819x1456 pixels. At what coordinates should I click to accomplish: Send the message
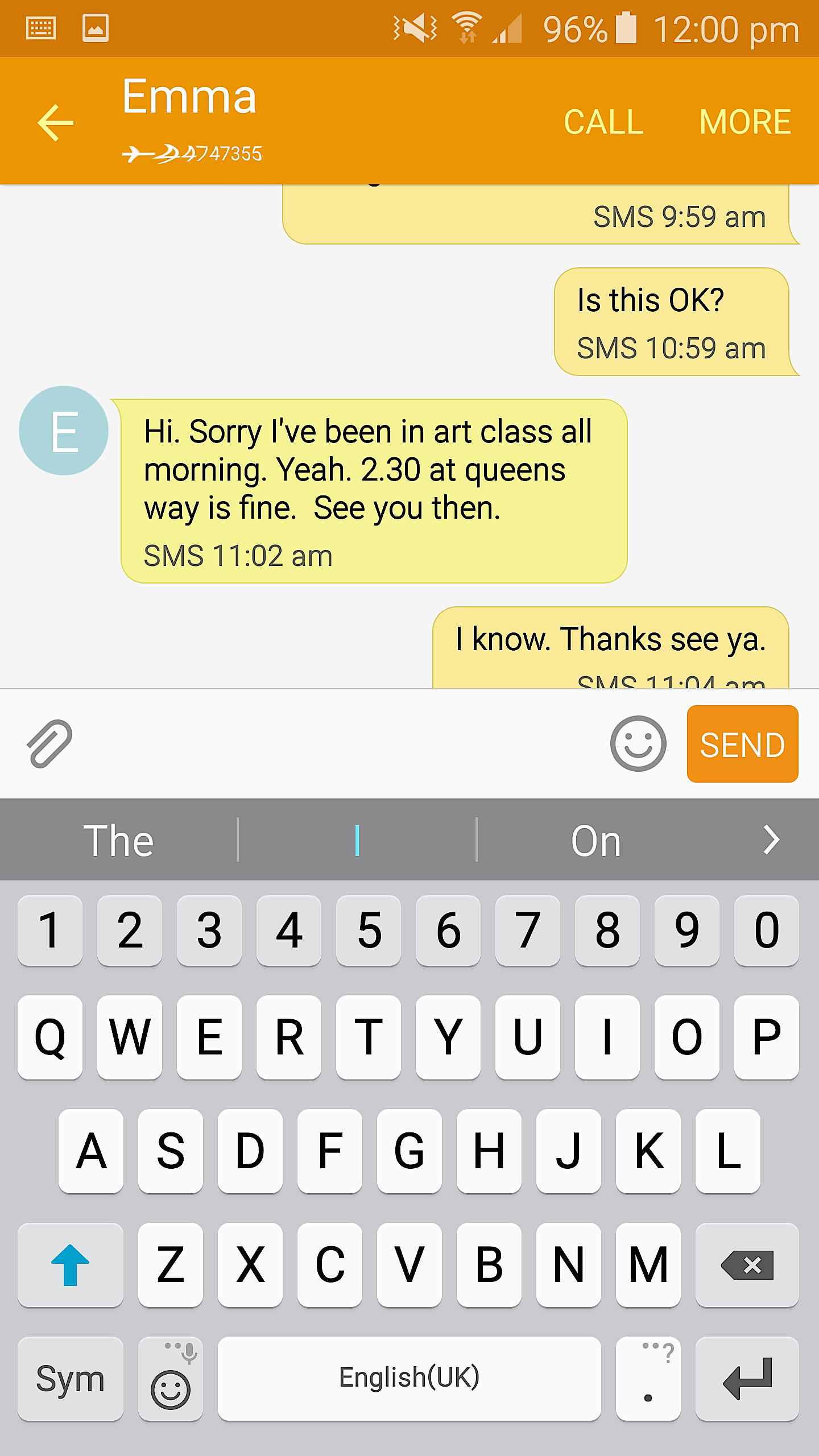(742, 743)
